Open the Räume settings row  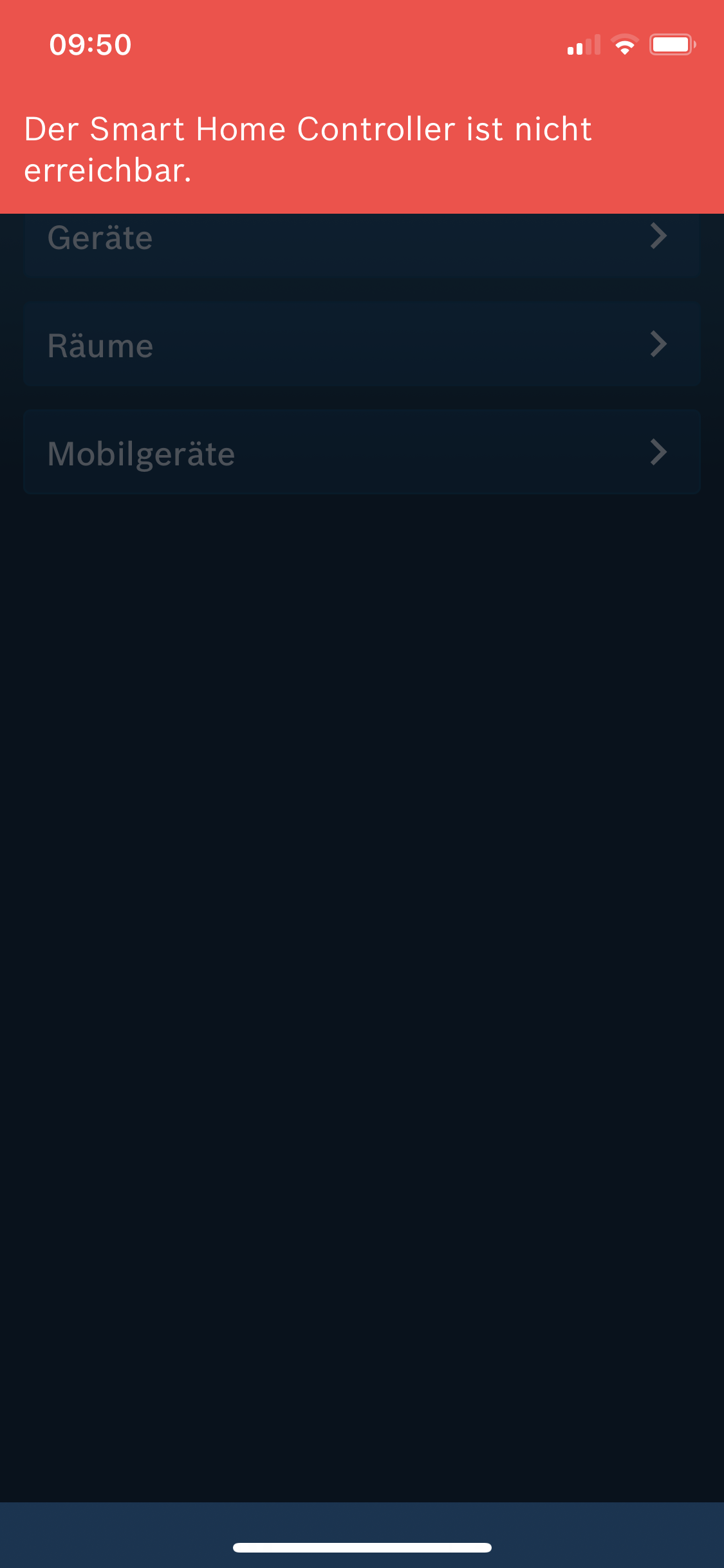tap(362, 344)
